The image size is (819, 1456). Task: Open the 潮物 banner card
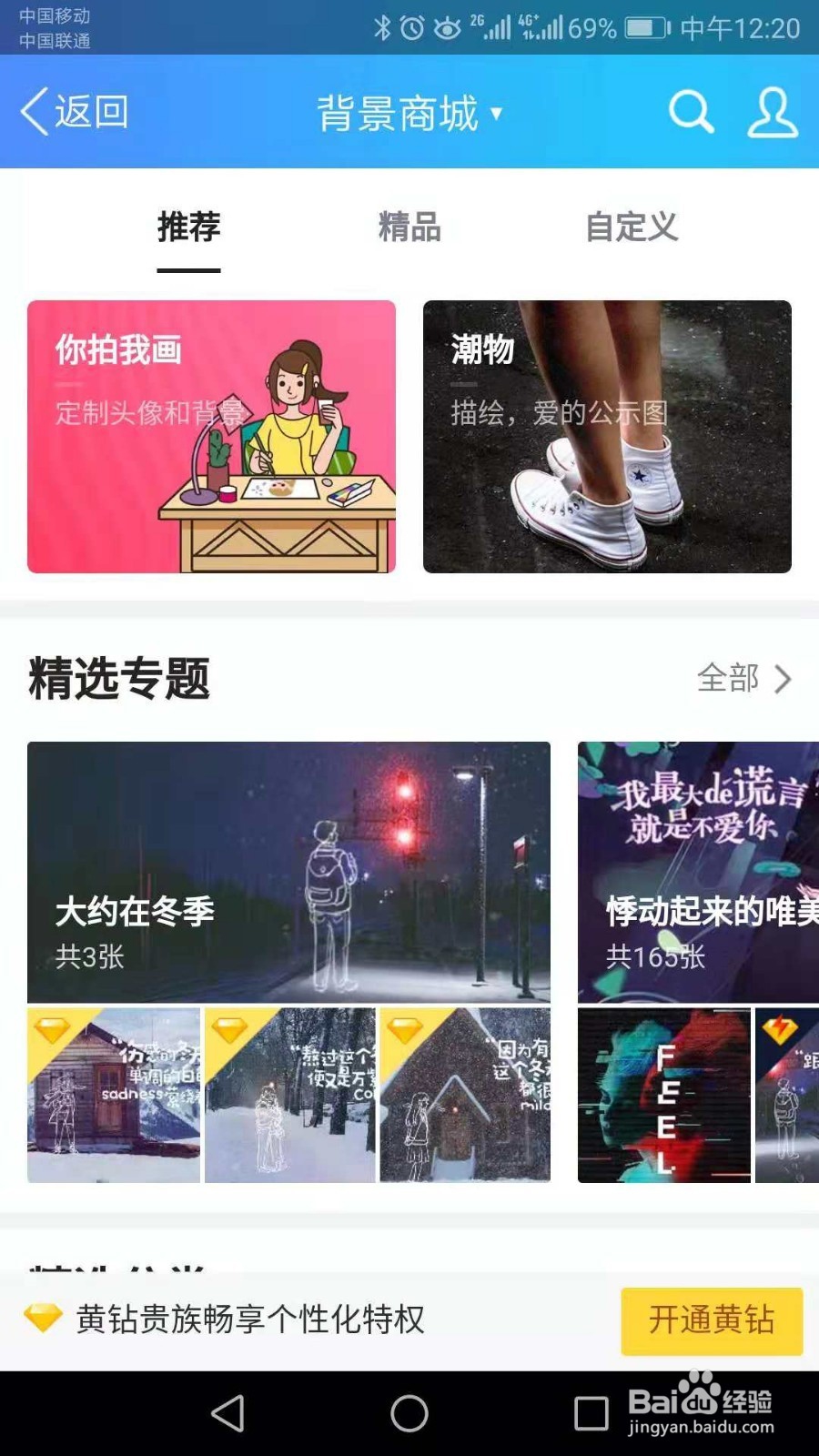point(607,437)
